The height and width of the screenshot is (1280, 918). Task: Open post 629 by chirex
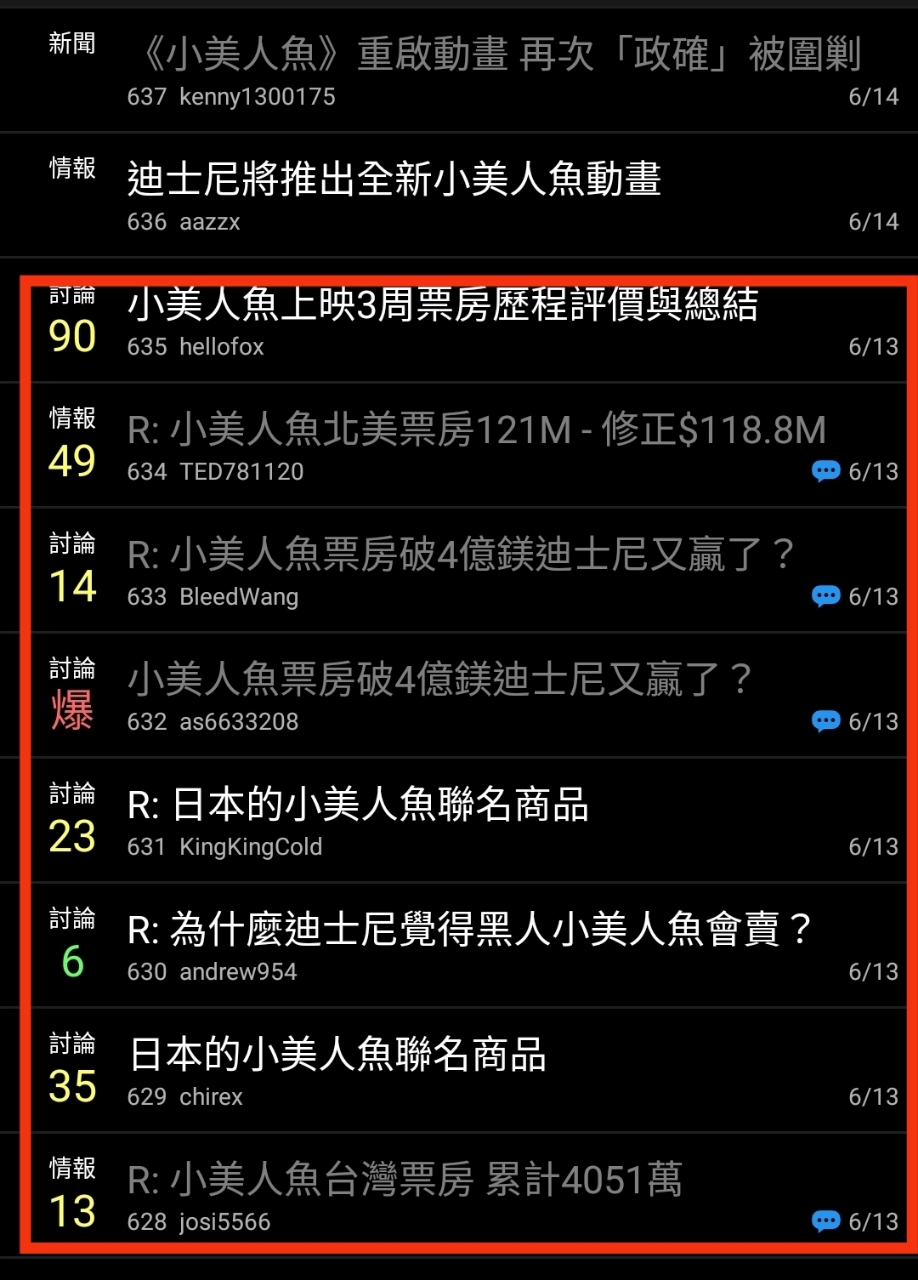pyautogui.click(x=338, y=1056)
